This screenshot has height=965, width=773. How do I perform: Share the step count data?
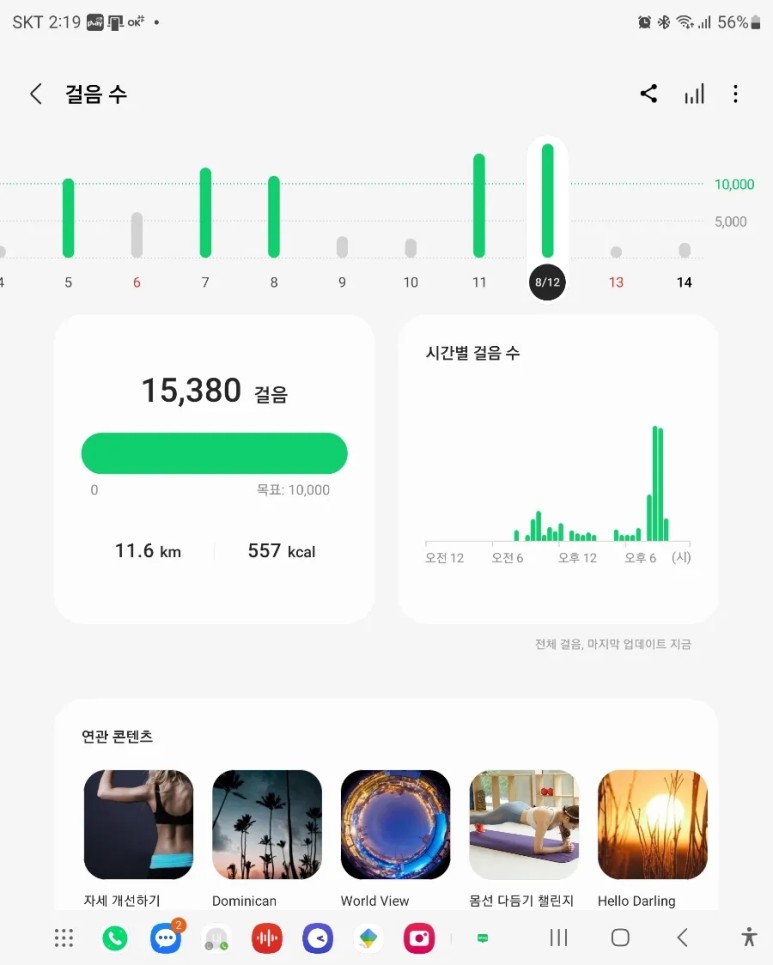click(649, 94)
